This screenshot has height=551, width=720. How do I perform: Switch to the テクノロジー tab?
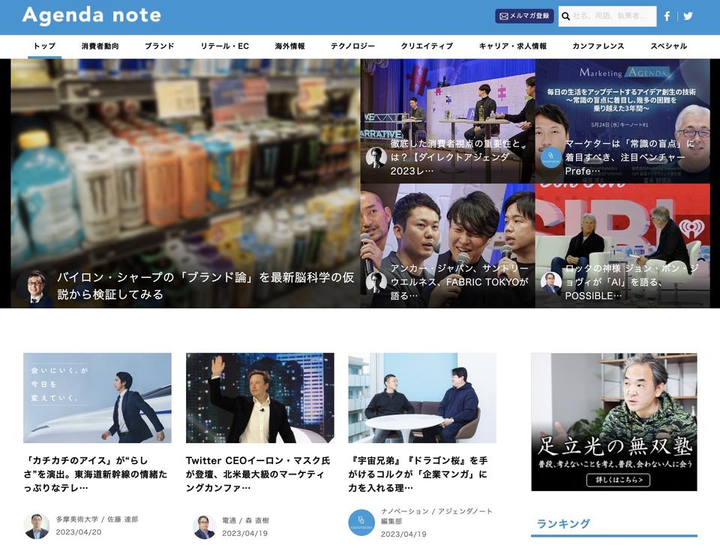(x=353, y=46)
